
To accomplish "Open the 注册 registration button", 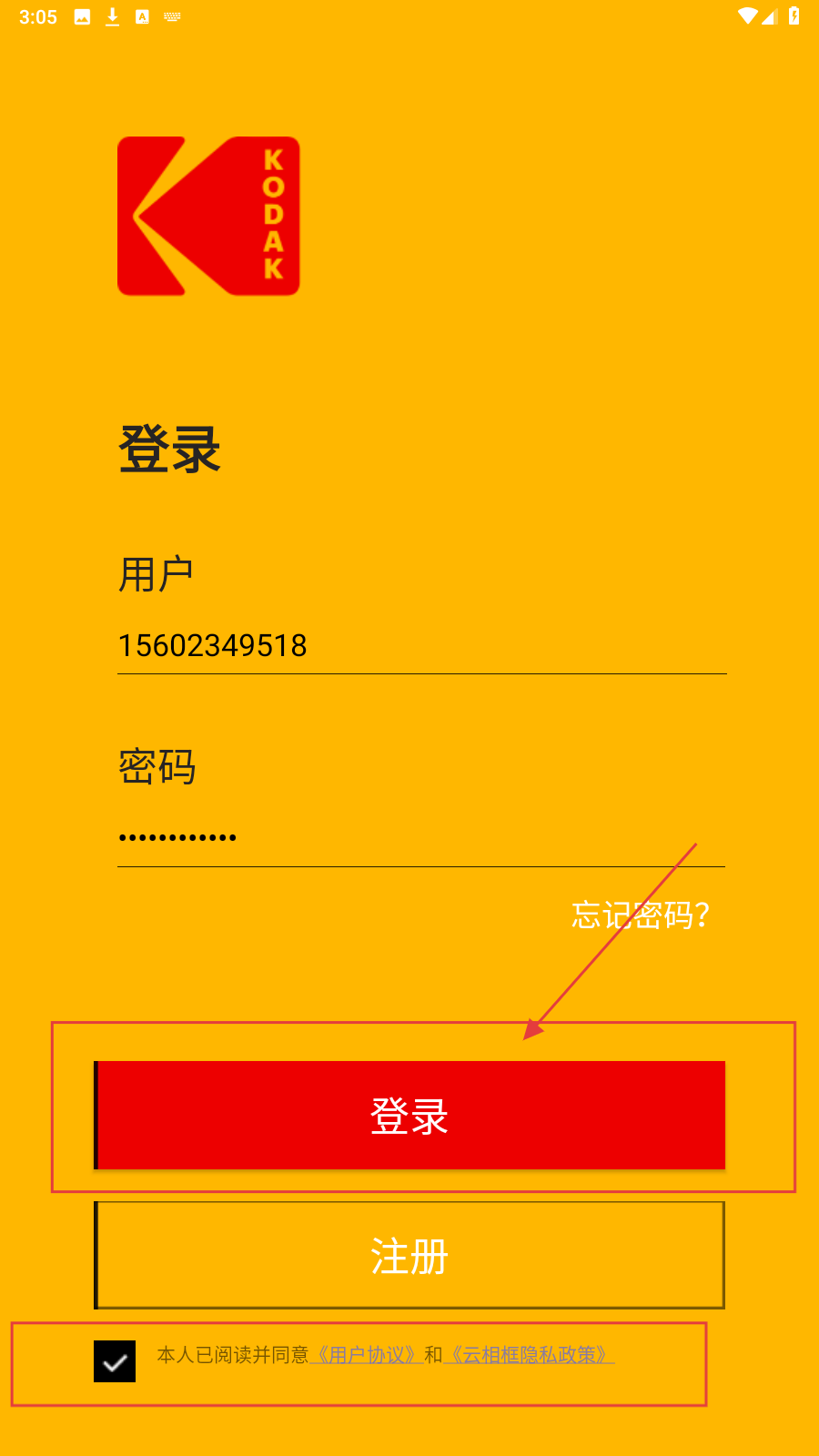I will click(x=409, y=1256).
